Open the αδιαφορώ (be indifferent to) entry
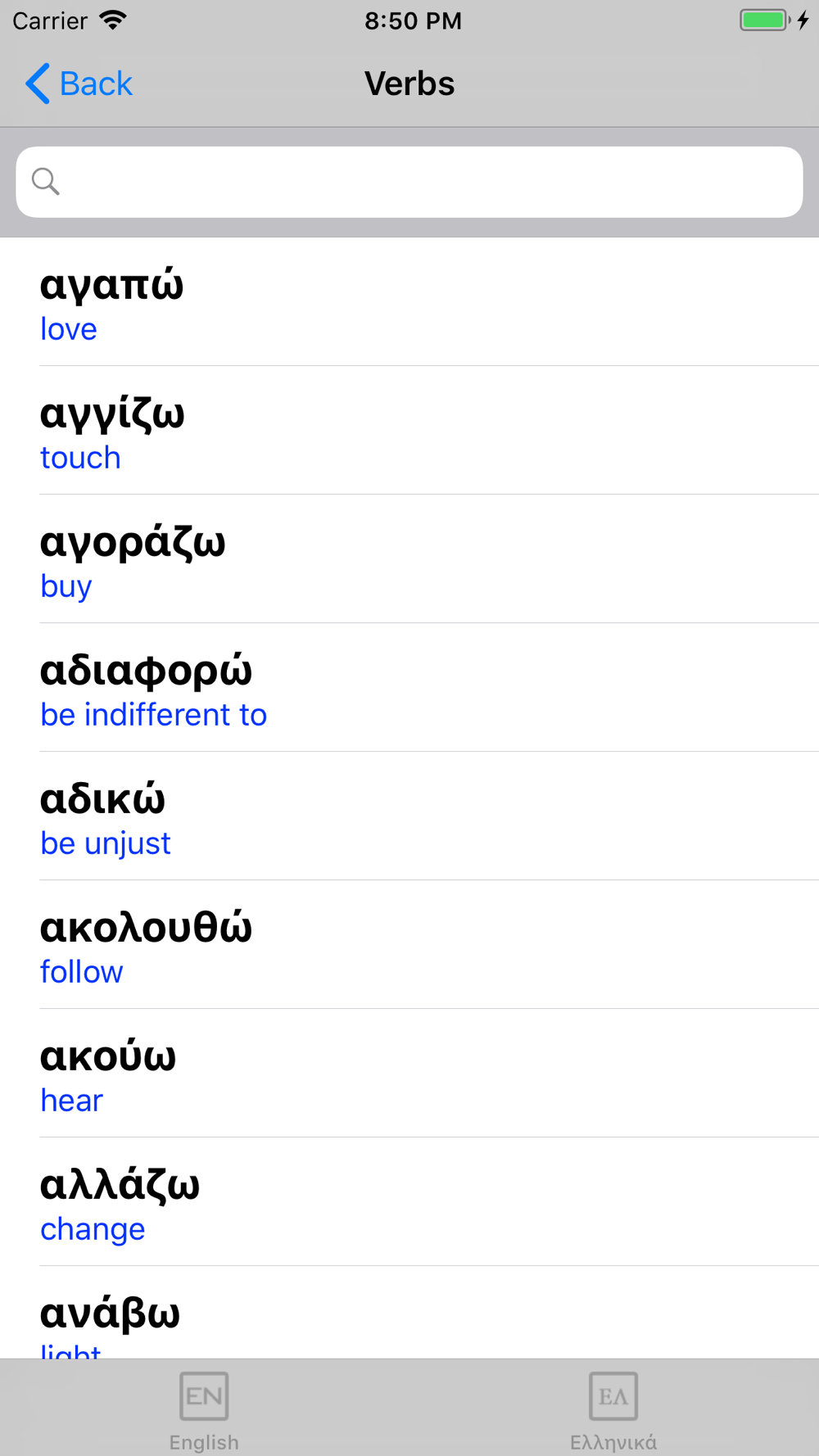 [409, 688]
